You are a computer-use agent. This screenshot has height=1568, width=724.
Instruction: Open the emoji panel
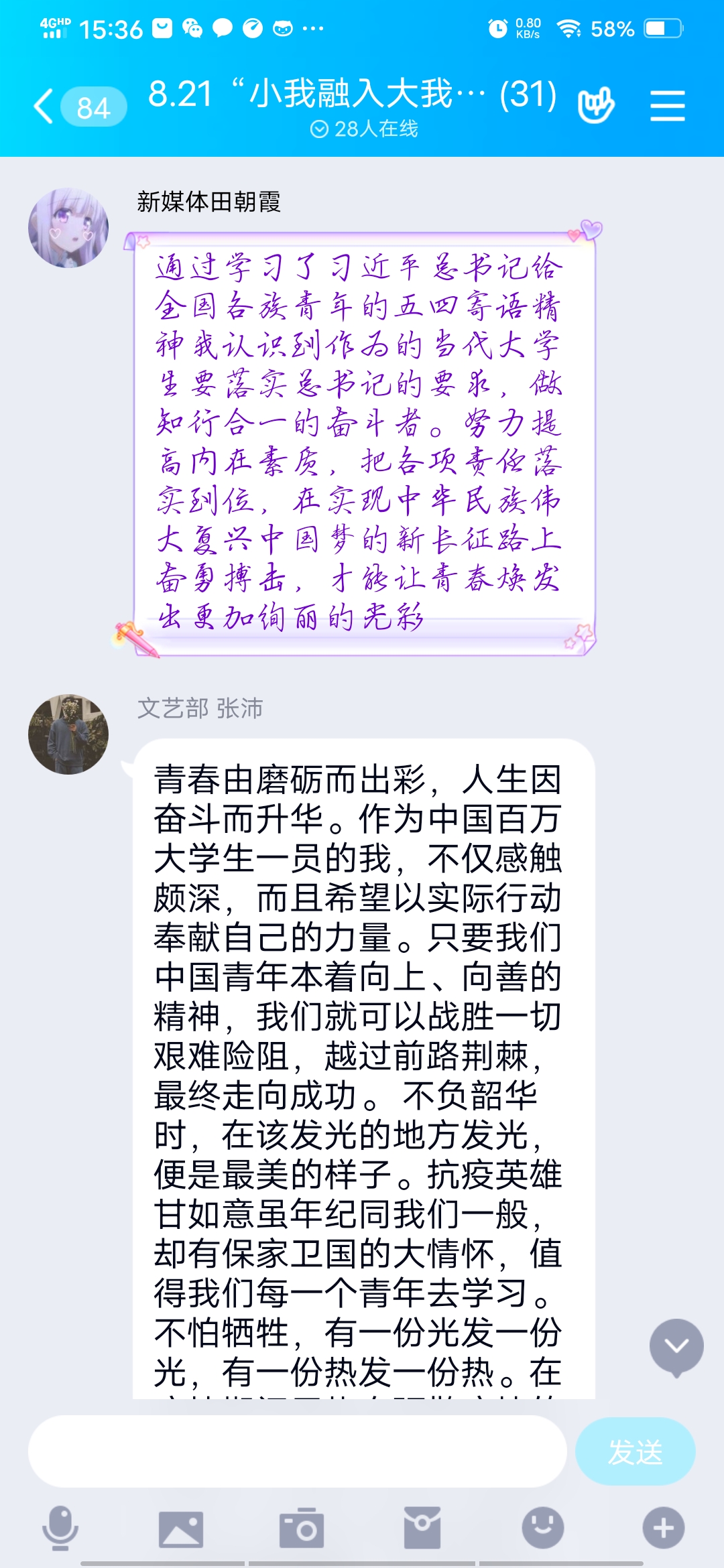[543, 1528]
